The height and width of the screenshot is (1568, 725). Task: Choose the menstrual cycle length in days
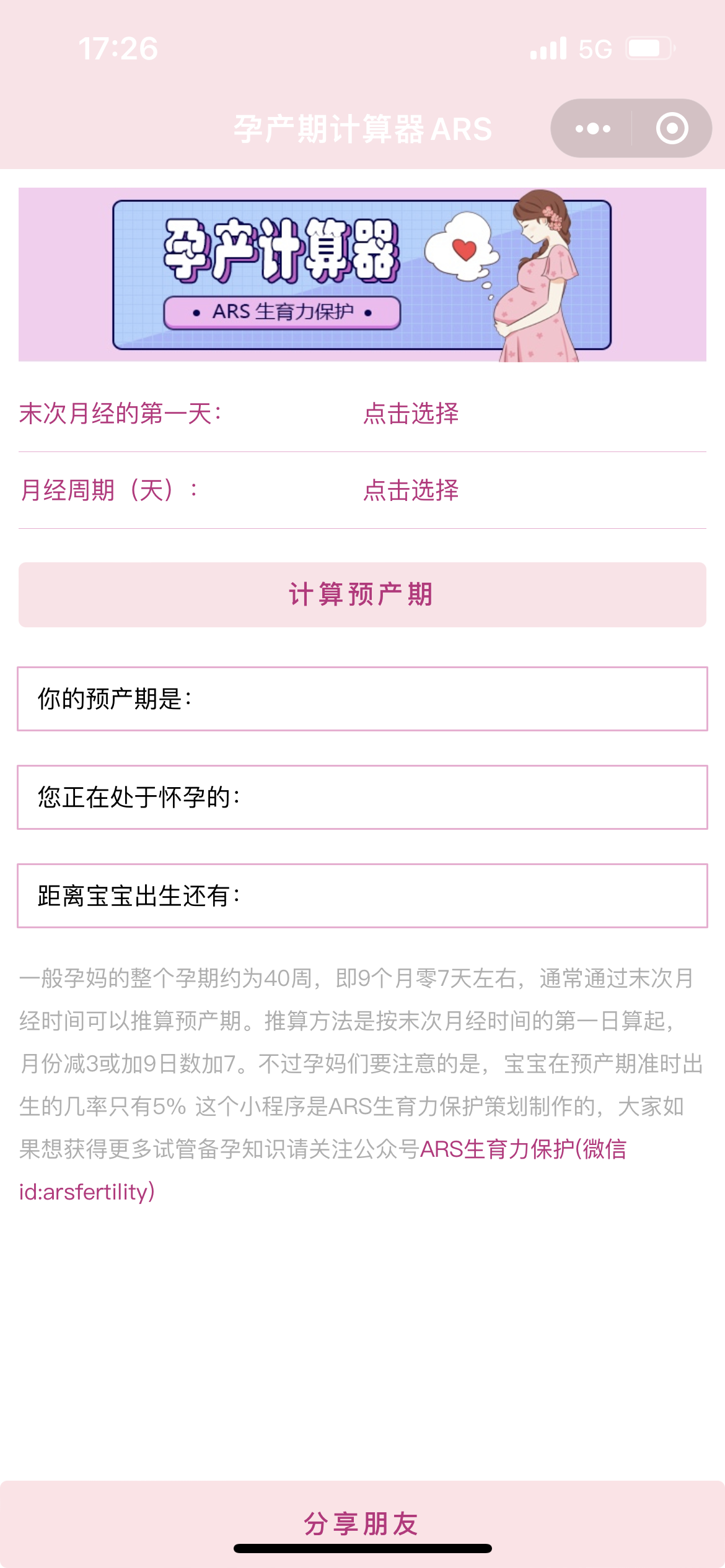pos(411,490)
